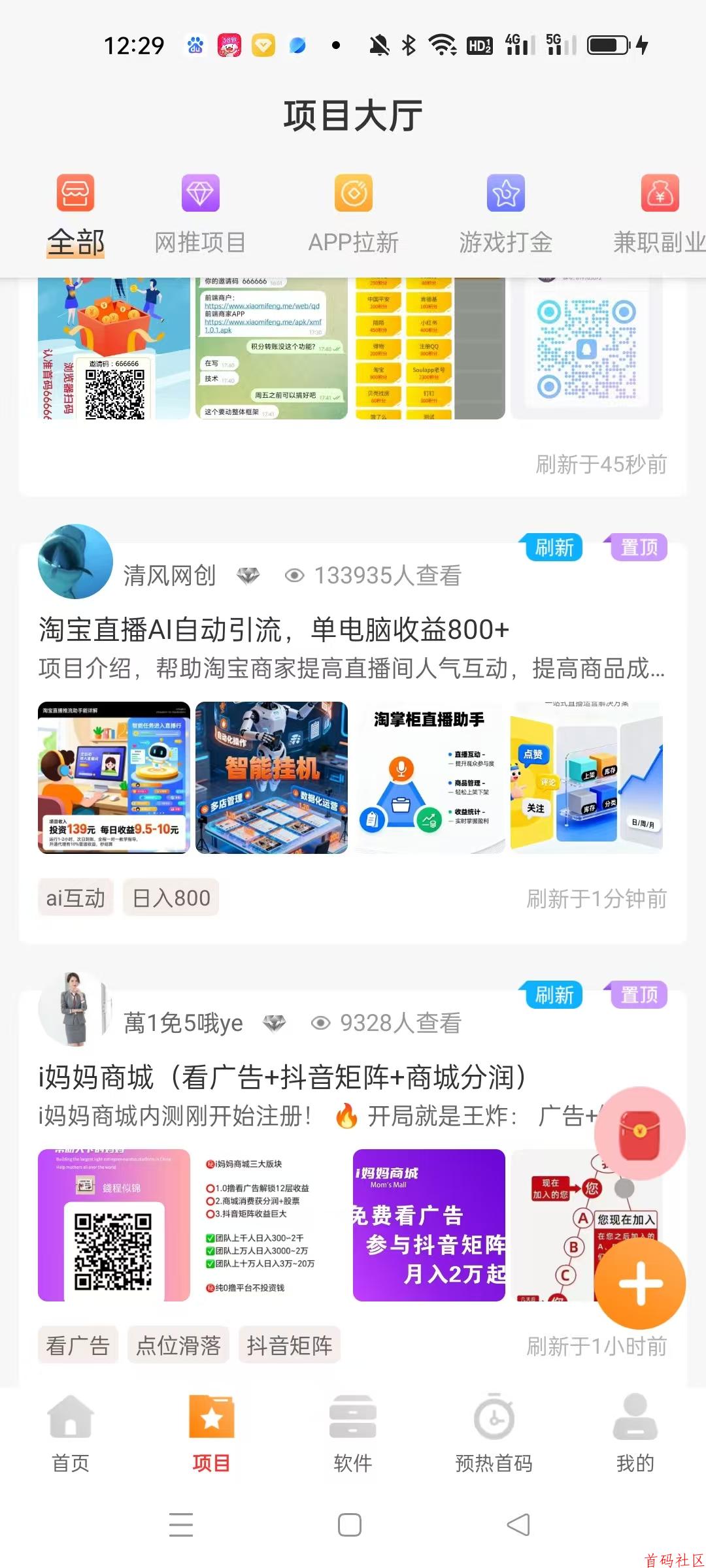Screen dimensions: 706x1568
Task: Open the 抖音矩阵 tag filter
Action: [x=290, y=1345]
